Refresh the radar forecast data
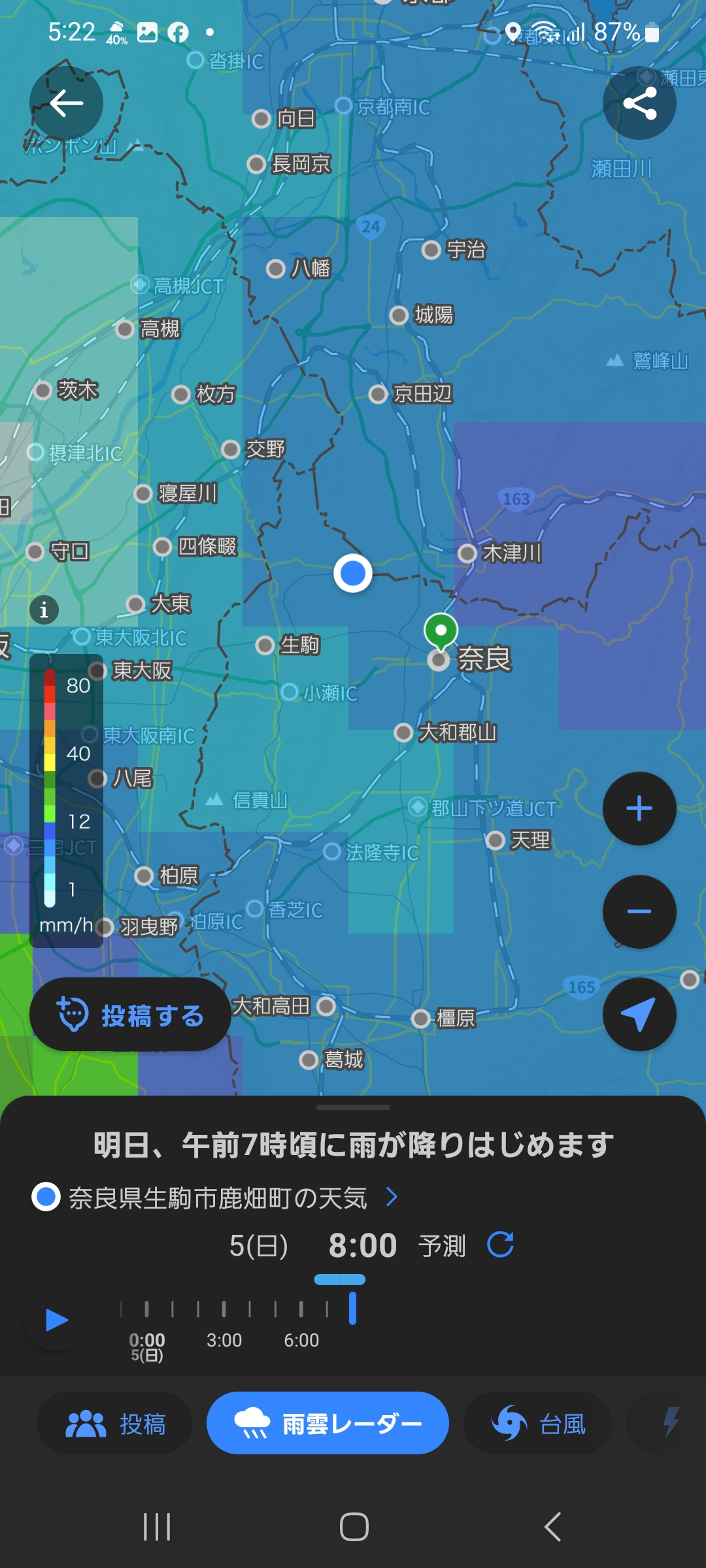This screenshot has width=706, height=1568. [501, 1245]
